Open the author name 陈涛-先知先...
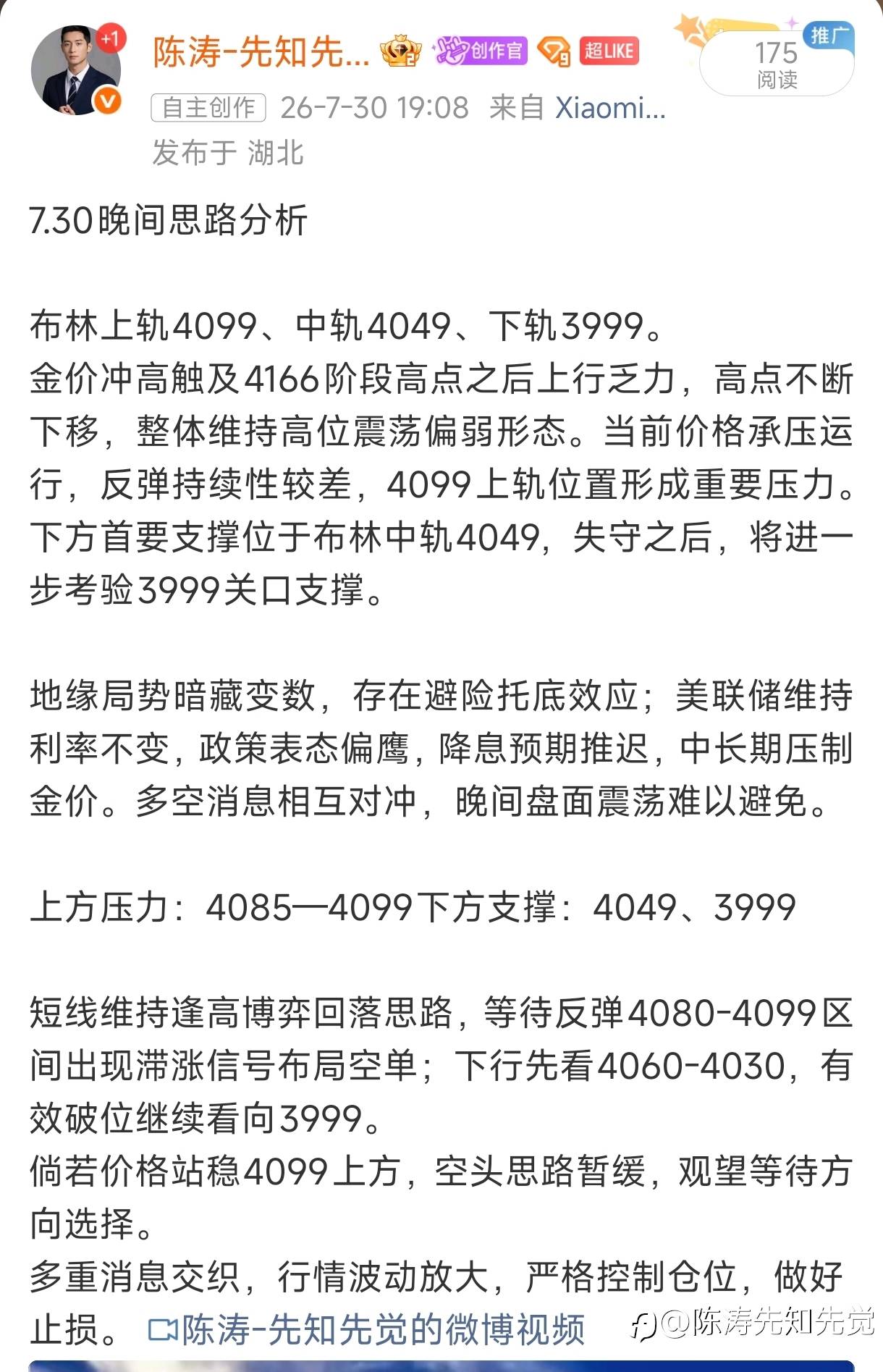The image size is (883, 1372). tap(261, 51)
